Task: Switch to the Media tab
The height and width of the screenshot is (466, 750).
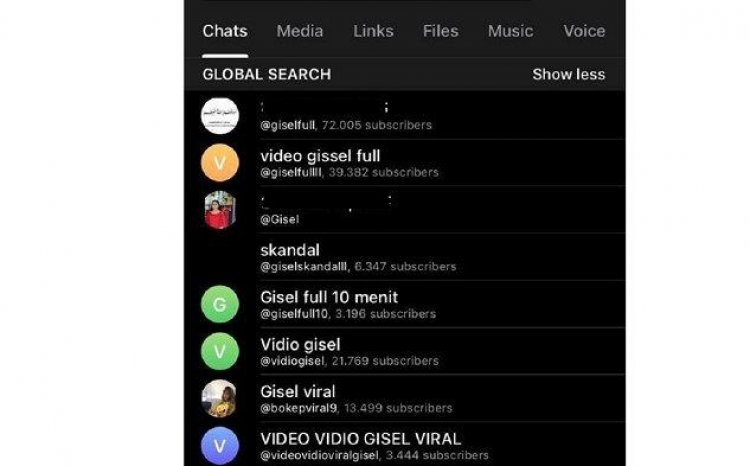Action: 299,31
